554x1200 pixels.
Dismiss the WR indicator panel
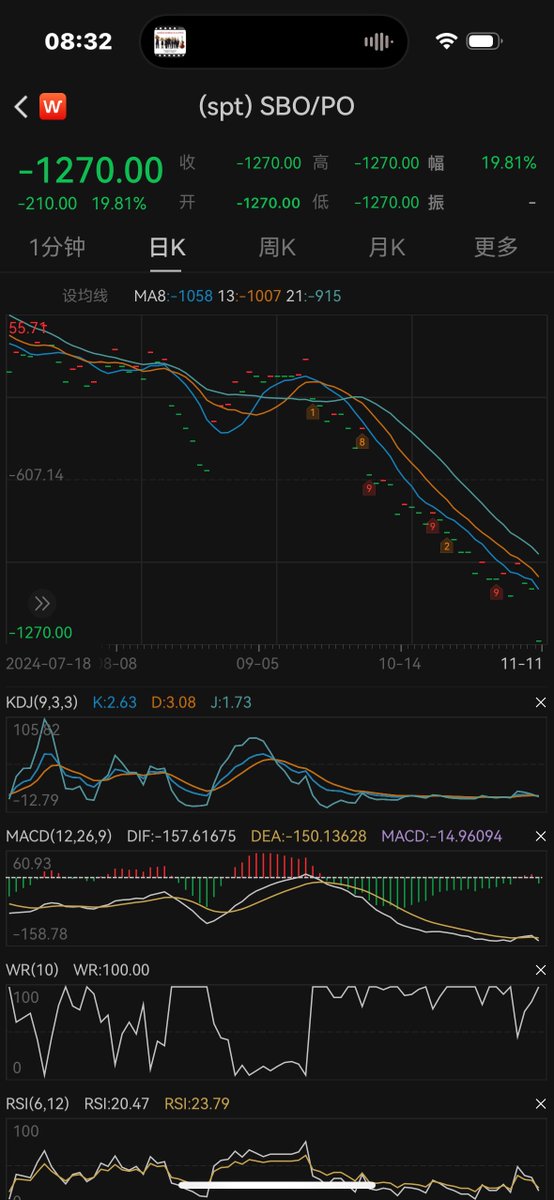[541, 970]
